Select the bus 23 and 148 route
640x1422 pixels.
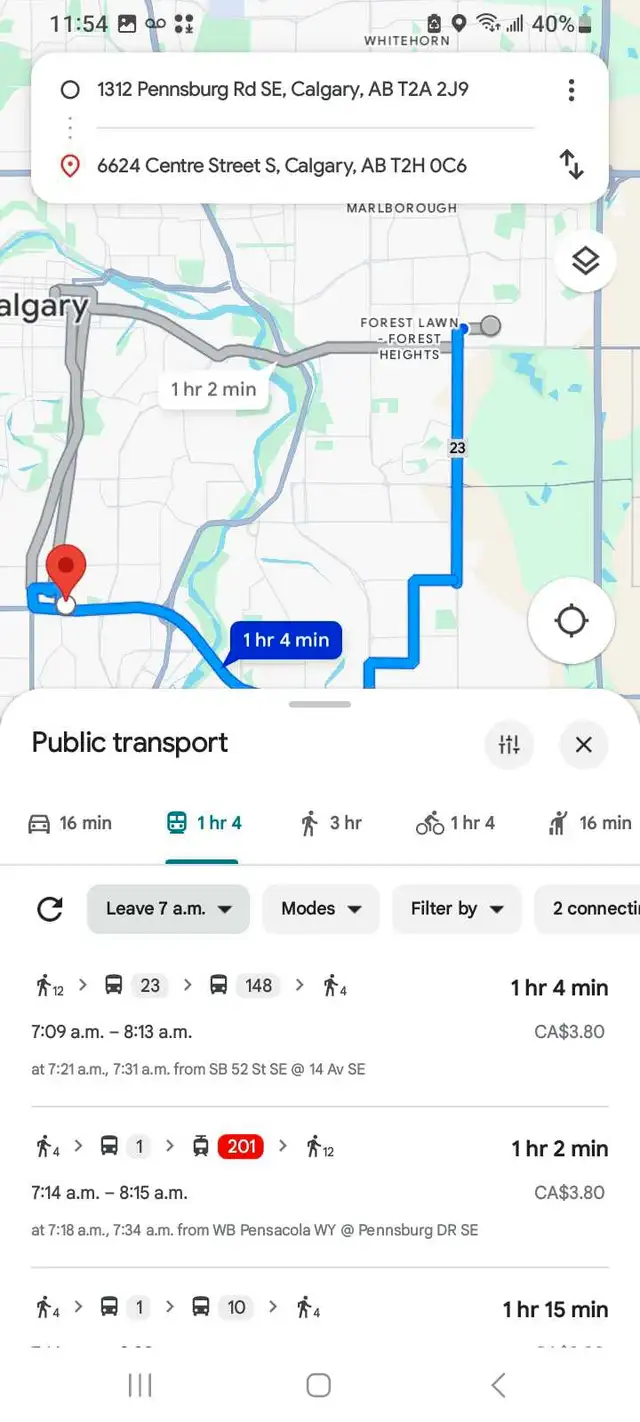point(320,1026)
